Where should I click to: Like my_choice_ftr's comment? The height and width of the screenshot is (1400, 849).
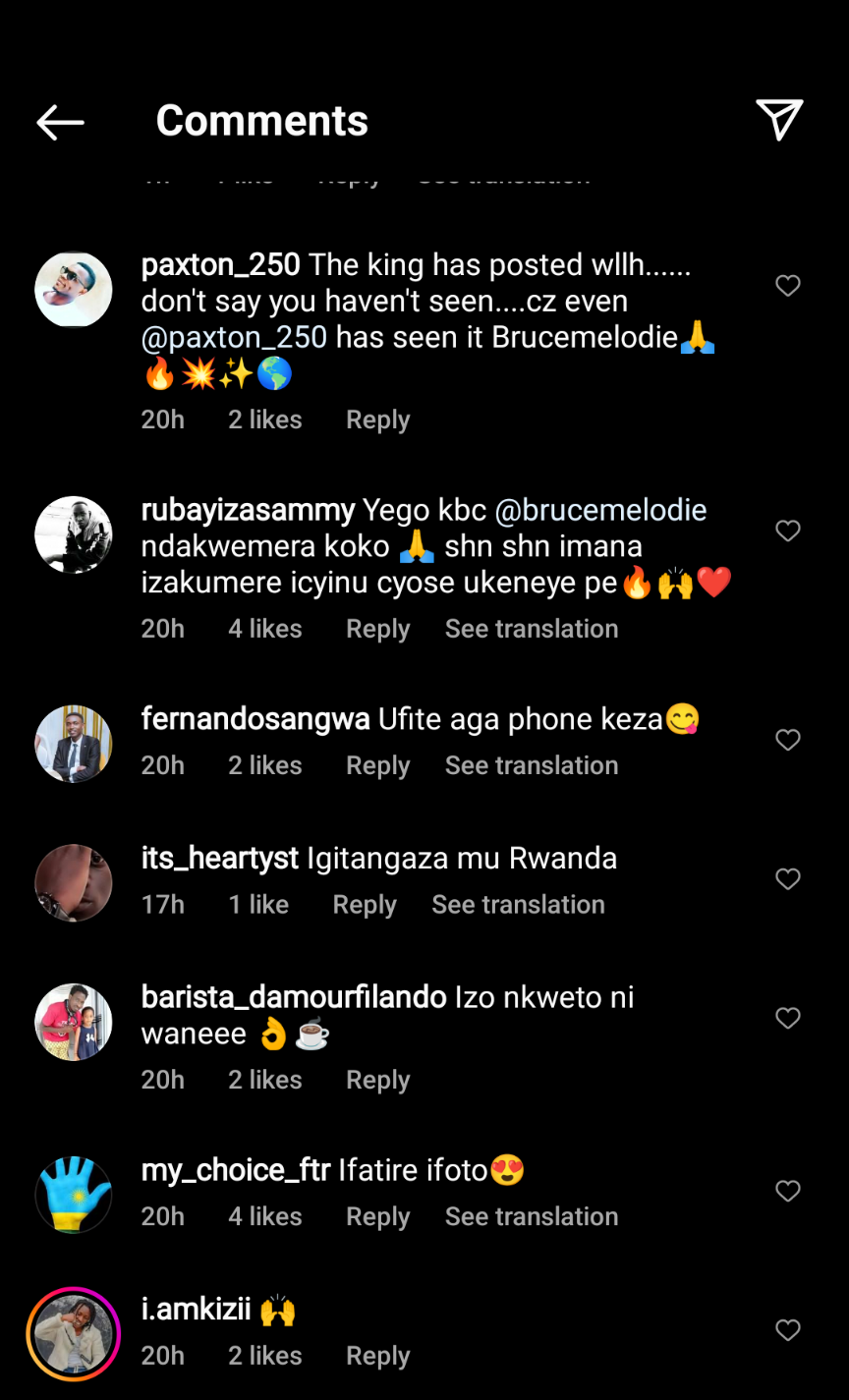788,1192
